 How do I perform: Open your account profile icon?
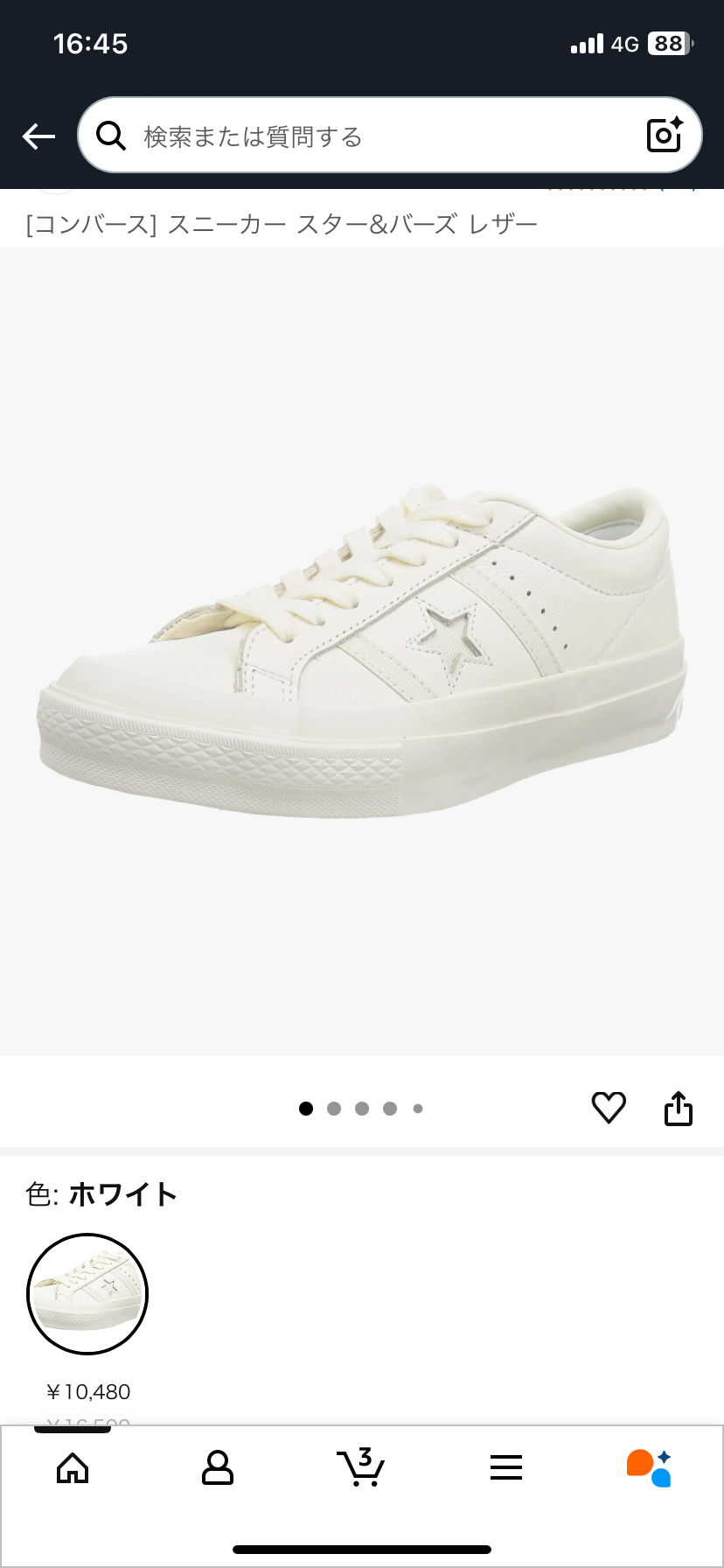pos(217,1468)
